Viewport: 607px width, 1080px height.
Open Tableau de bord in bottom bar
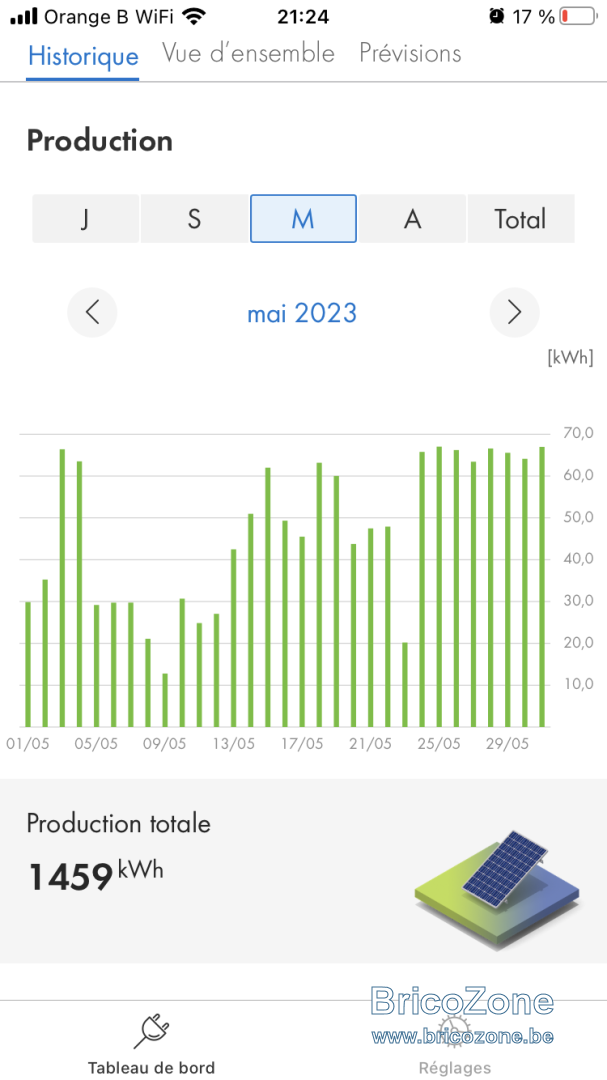[x=152, y=1044]
